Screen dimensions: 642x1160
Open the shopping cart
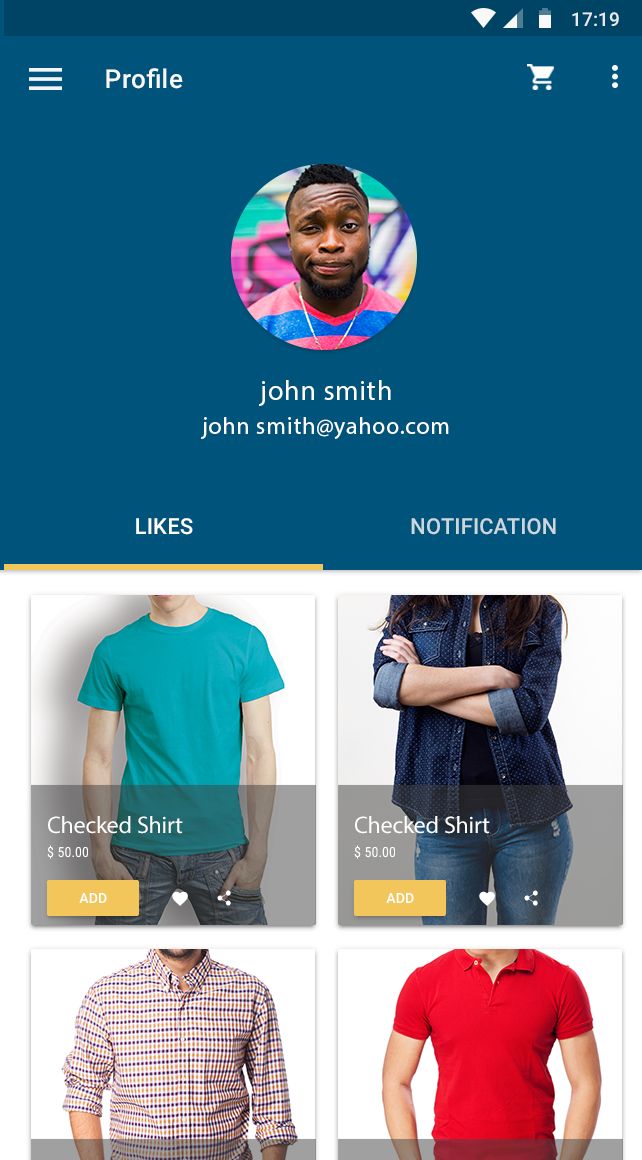pos(541,78)
